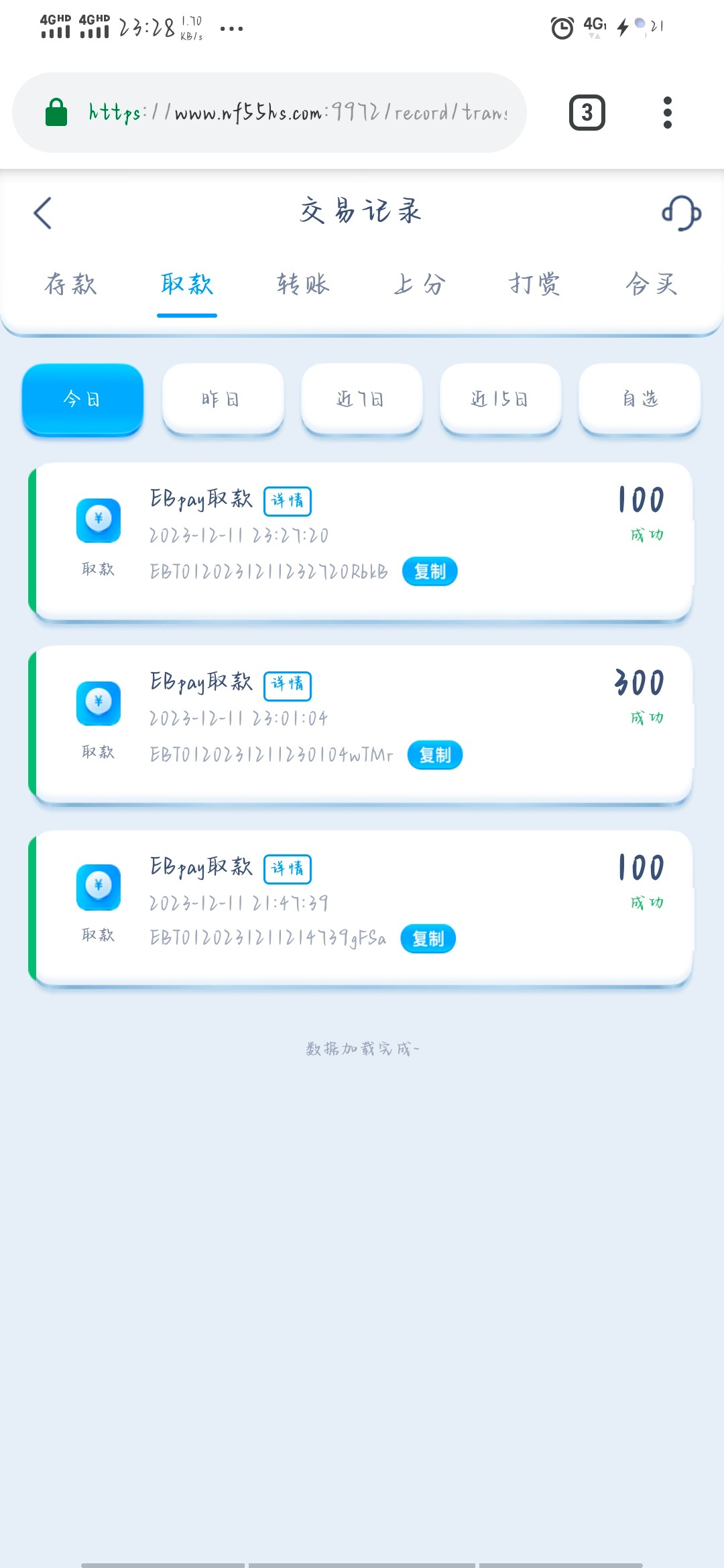Viewport: 724px width, 1568px height.
Task: Open 详情 for the 300 withdrawal
Action: pos(288,685)
